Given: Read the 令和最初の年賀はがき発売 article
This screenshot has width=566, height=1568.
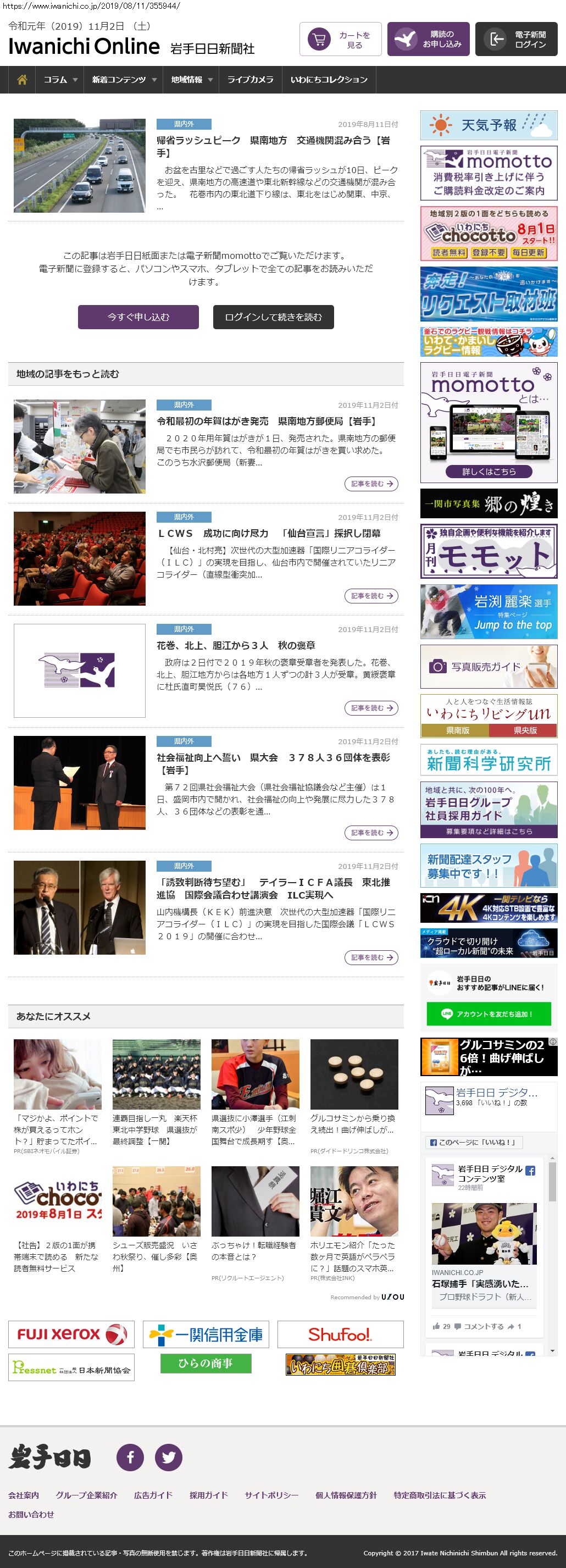Looking at the screenshot, I should point(267,421).
